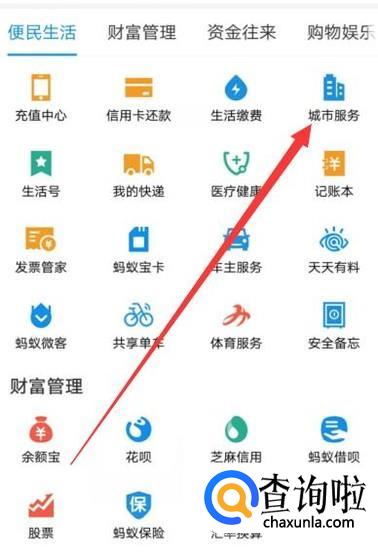Switch to the 财富管理 tab

coord(142,32)
